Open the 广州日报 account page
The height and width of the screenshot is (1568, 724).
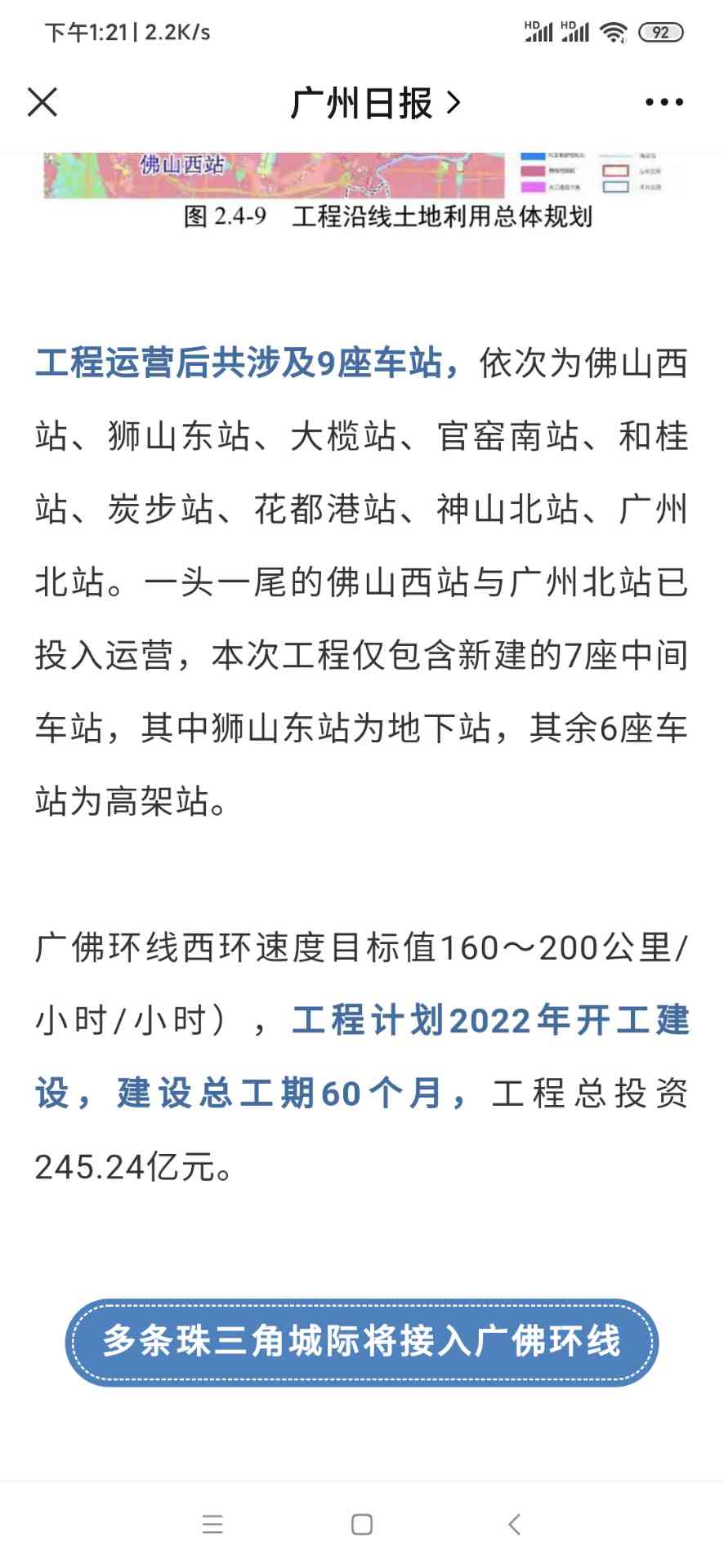[375, 104]
